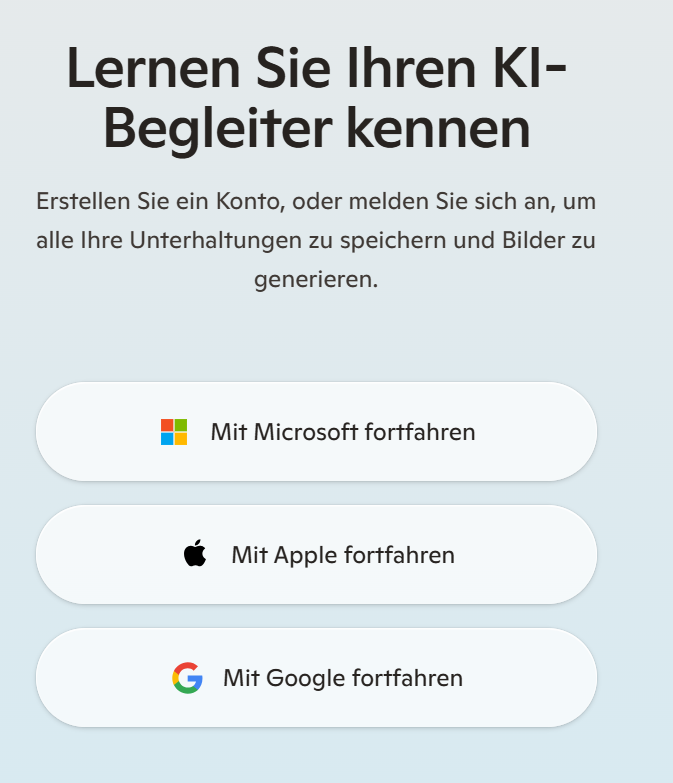Image resolution: width=673 pixels, height=783 pixels.
Task: Continue with Microsoft account
Action: (x=316, y=432)
